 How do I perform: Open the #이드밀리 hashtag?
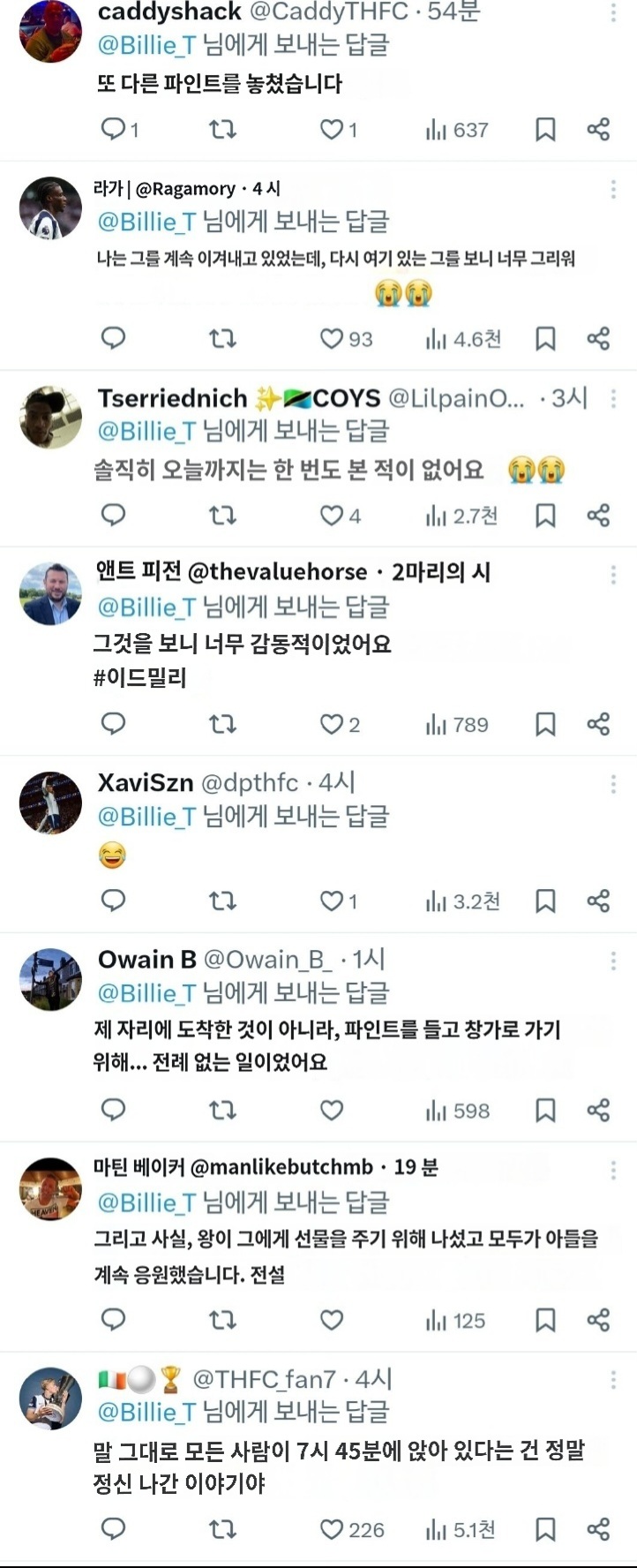(x=140, y=678)
